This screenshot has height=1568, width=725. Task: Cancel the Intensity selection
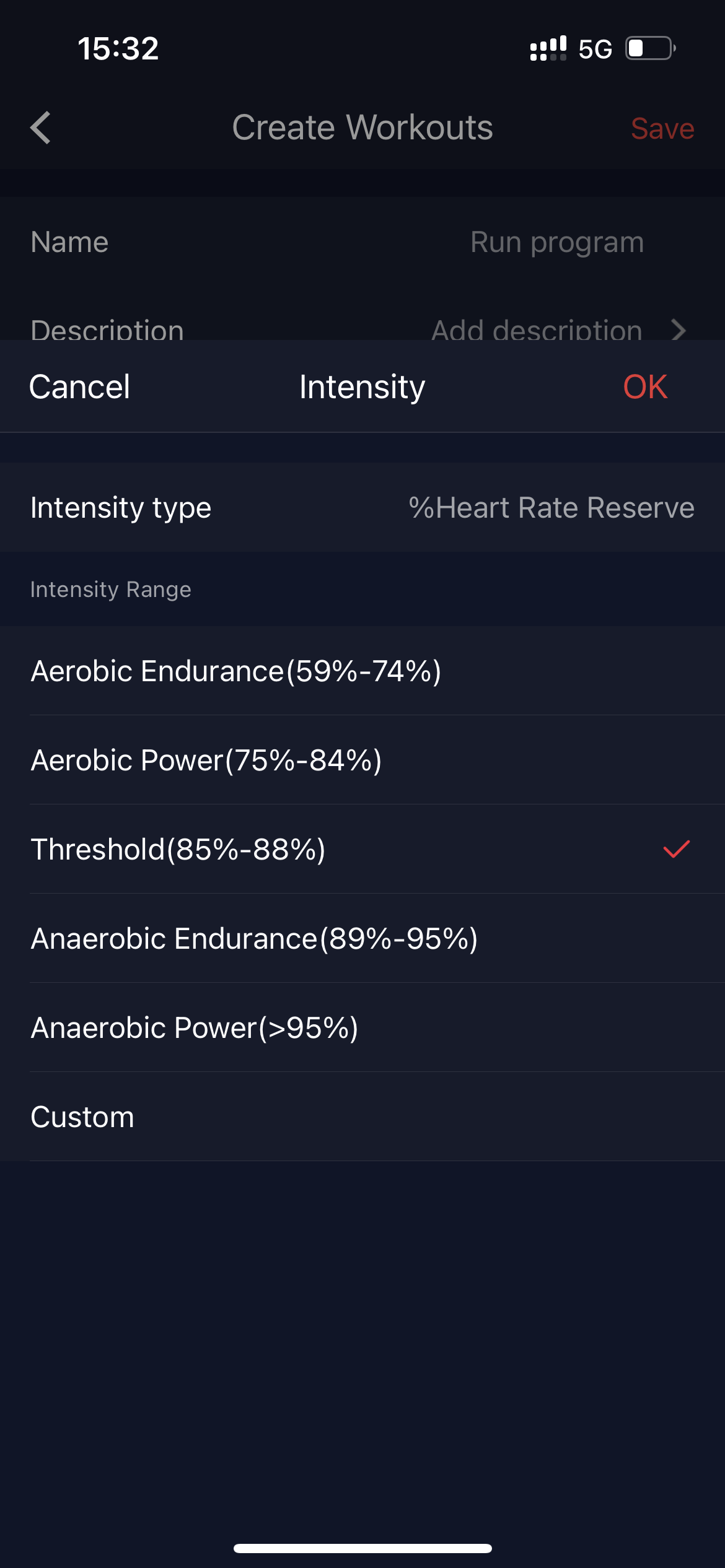point(79,387)
